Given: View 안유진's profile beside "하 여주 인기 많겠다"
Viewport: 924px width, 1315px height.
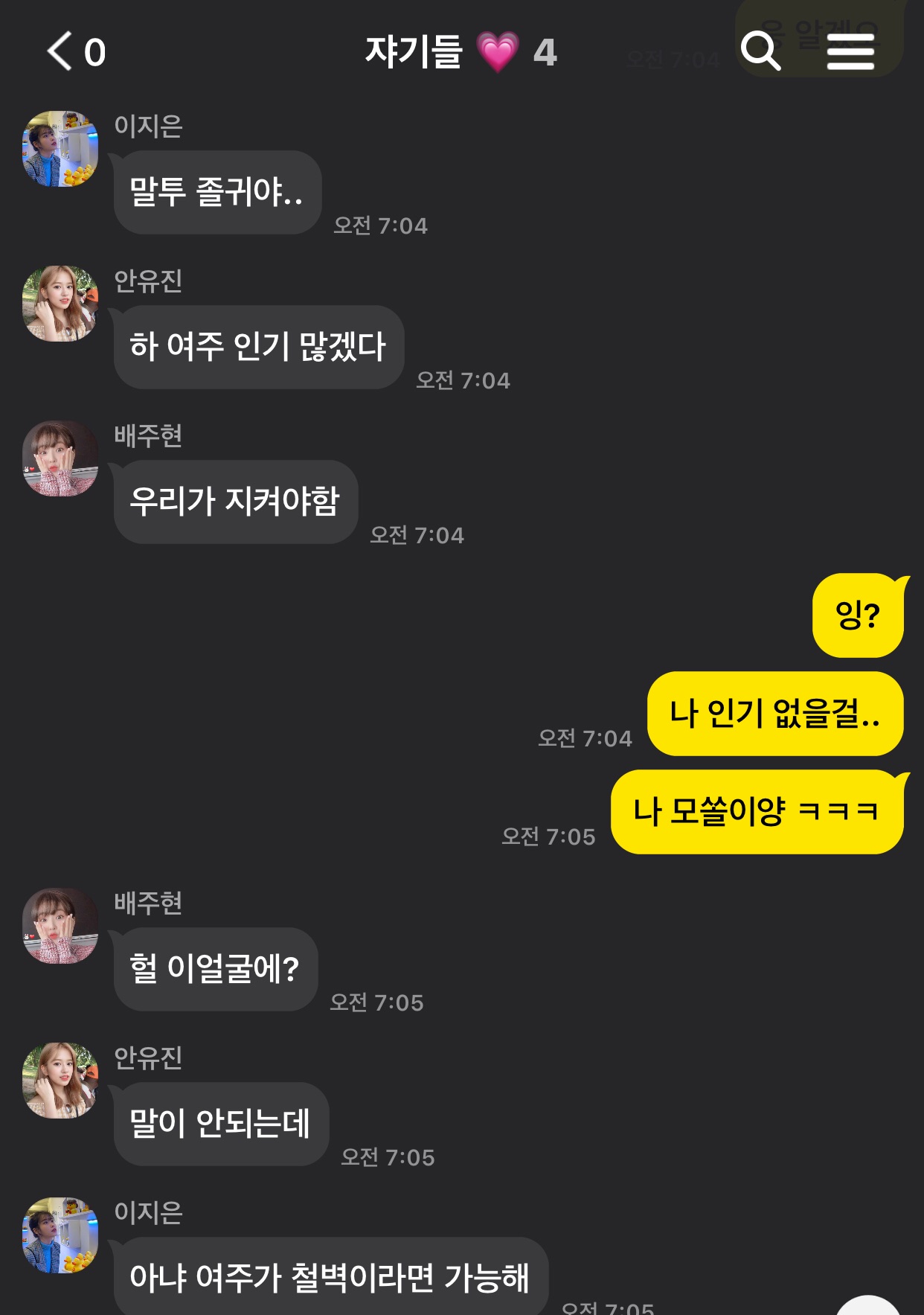Looking at the screenshot, I should (60, 304).
